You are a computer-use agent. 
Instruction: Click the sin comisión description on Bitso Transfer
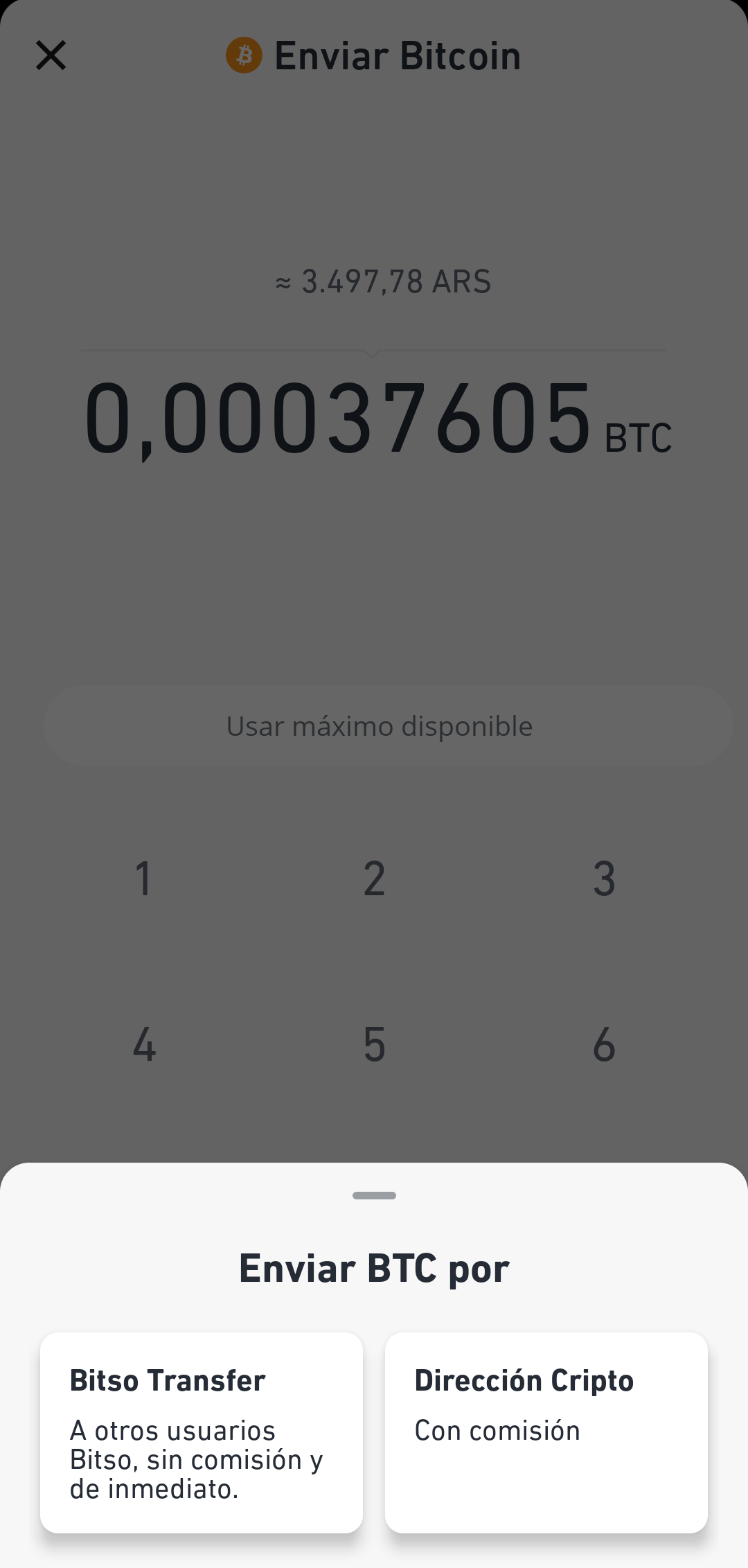pos(196,1459)
